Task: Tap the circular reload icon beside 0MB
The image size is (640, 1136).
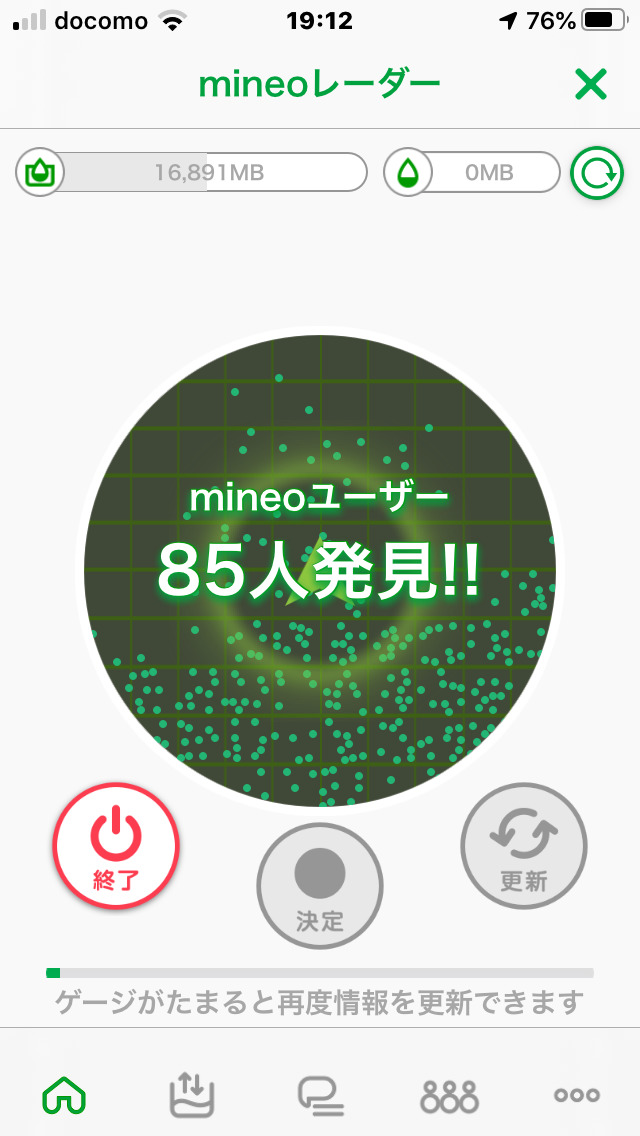Action: coord(596,173)
